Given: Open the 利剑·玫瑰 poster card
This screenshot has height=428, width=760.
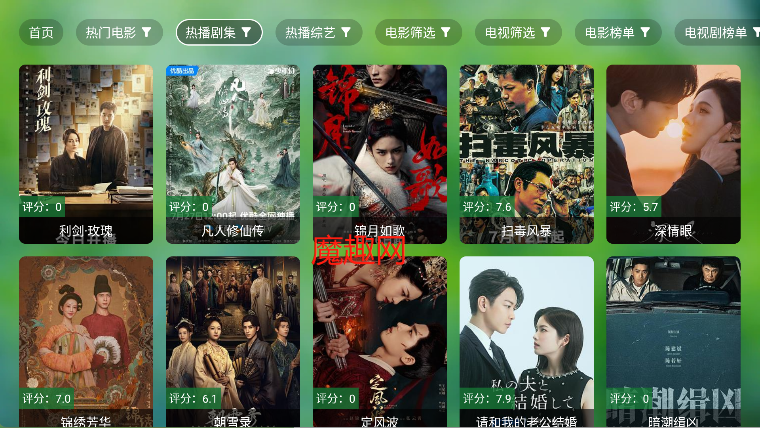Looking at the screenshot, I should tap(86, 150).
